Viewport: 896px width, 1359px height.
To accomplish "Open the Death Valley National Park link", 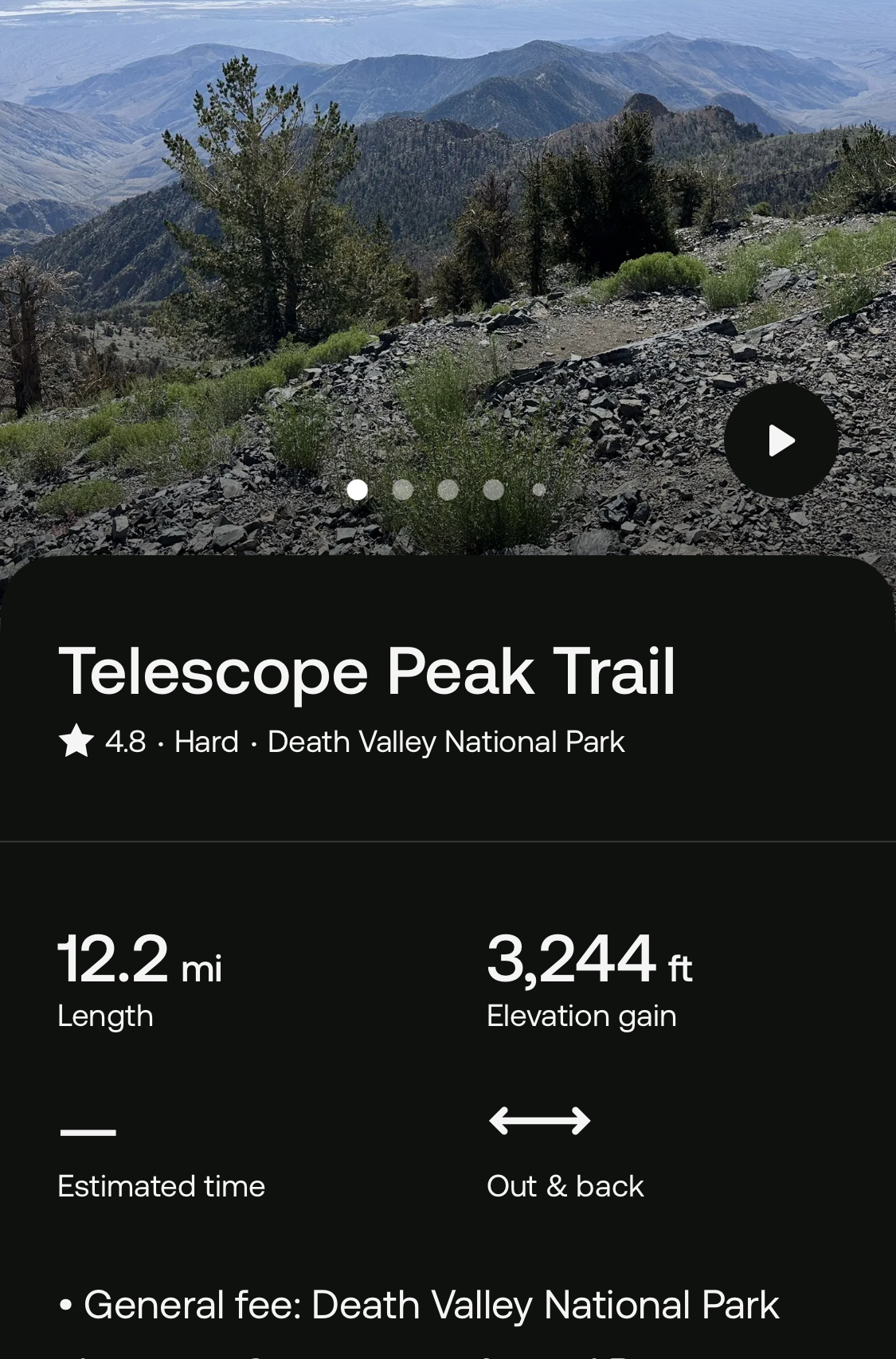I will (446, 742).
